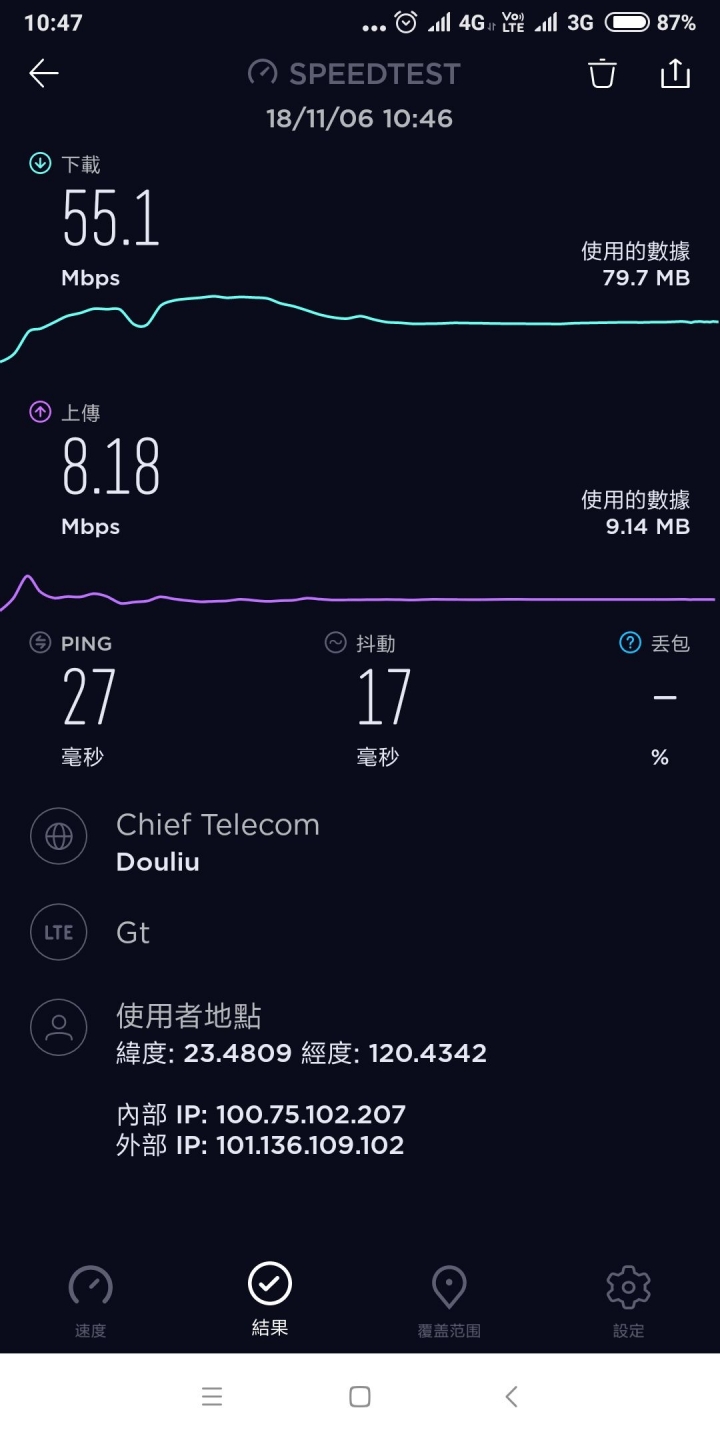Delete this speed test result
Image resolution: width=720 pixels, height=1440 pixels.
[602, 73]
